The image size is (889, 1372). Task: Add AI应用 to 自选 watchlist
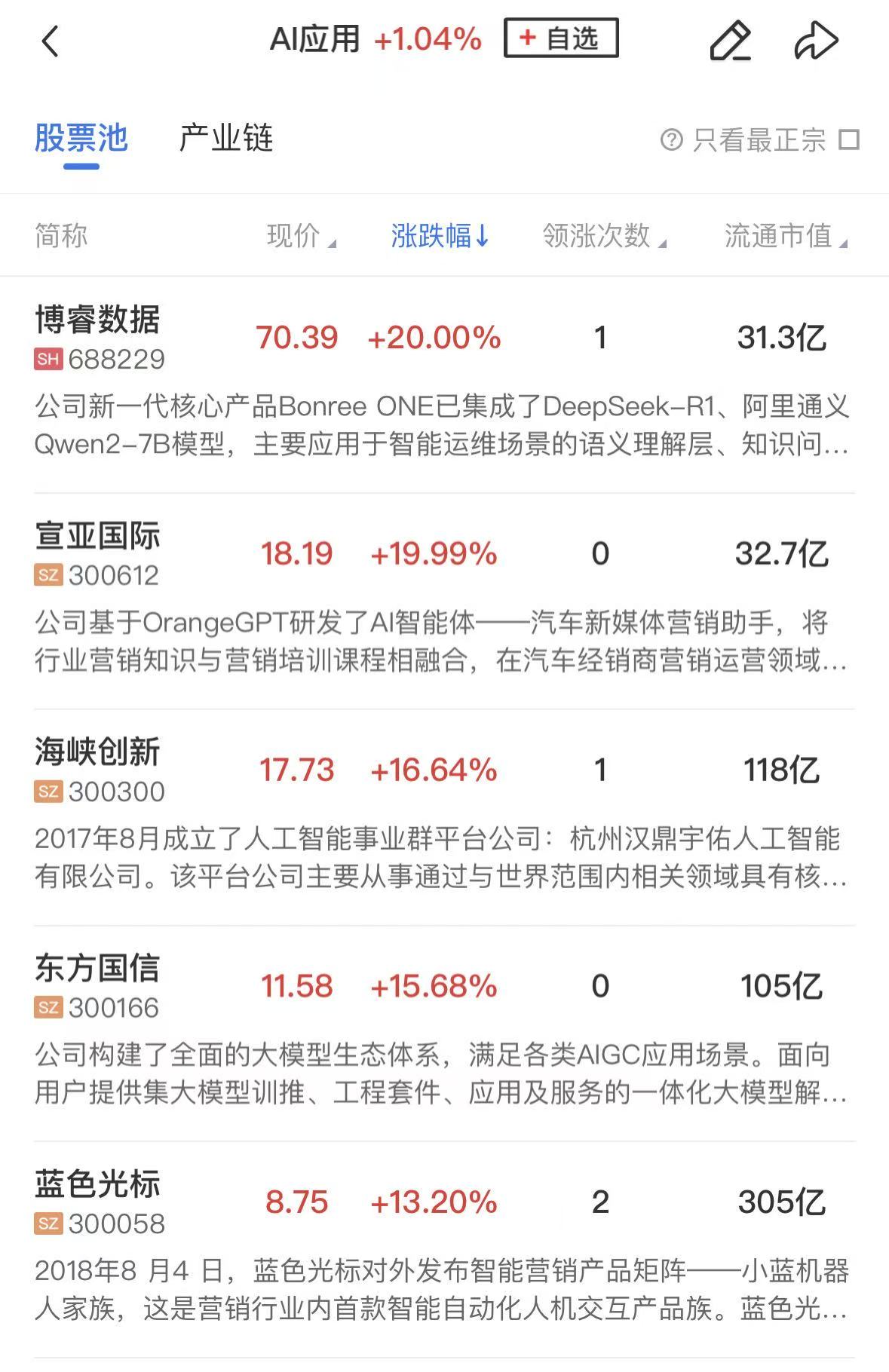pyautogui.click(x=561, y=38)
